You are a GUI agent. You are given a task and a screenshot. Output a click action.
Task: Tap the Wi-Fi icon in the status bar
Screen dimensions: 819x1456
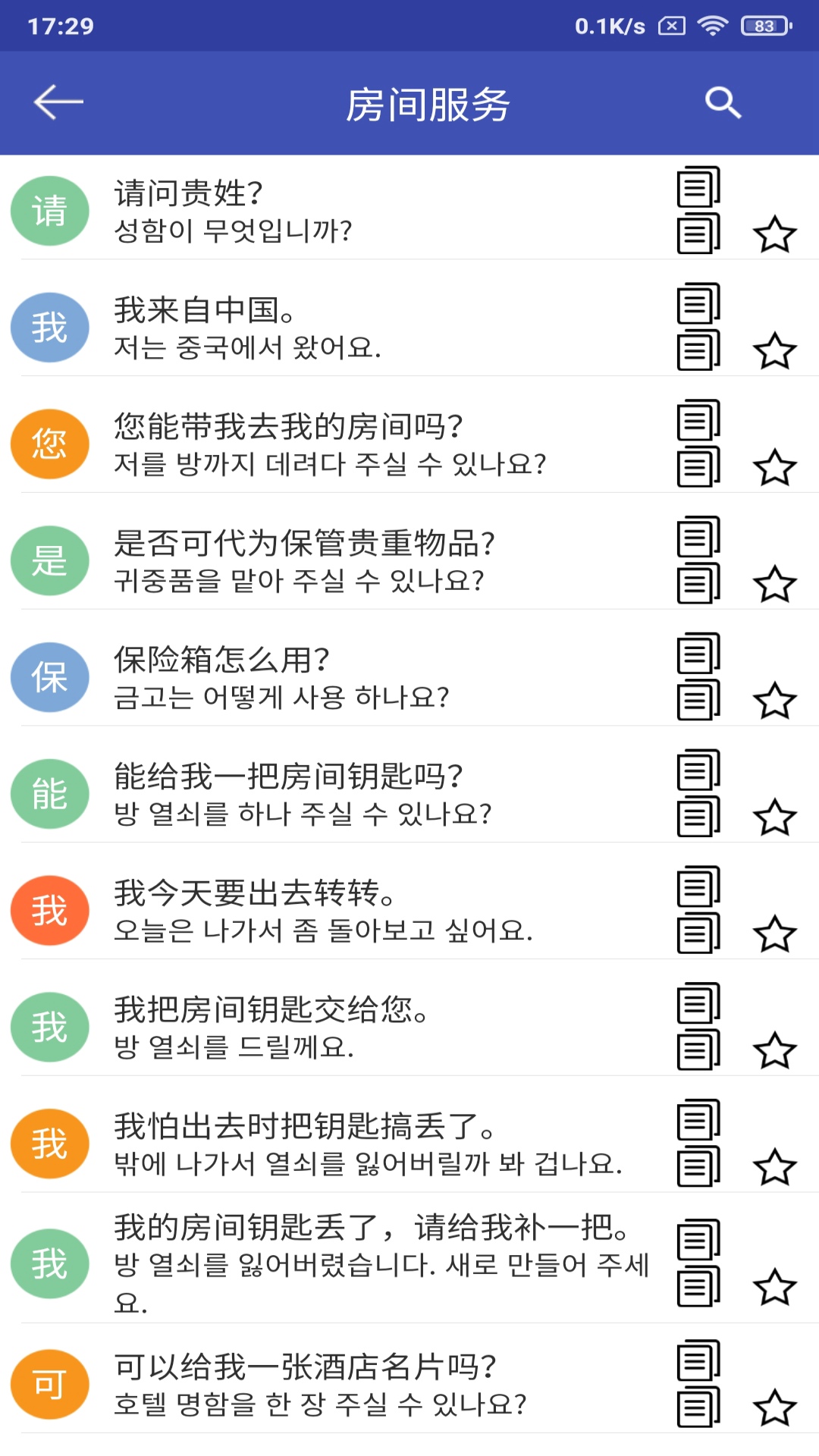pyautogui.click(x=711, y=24)
